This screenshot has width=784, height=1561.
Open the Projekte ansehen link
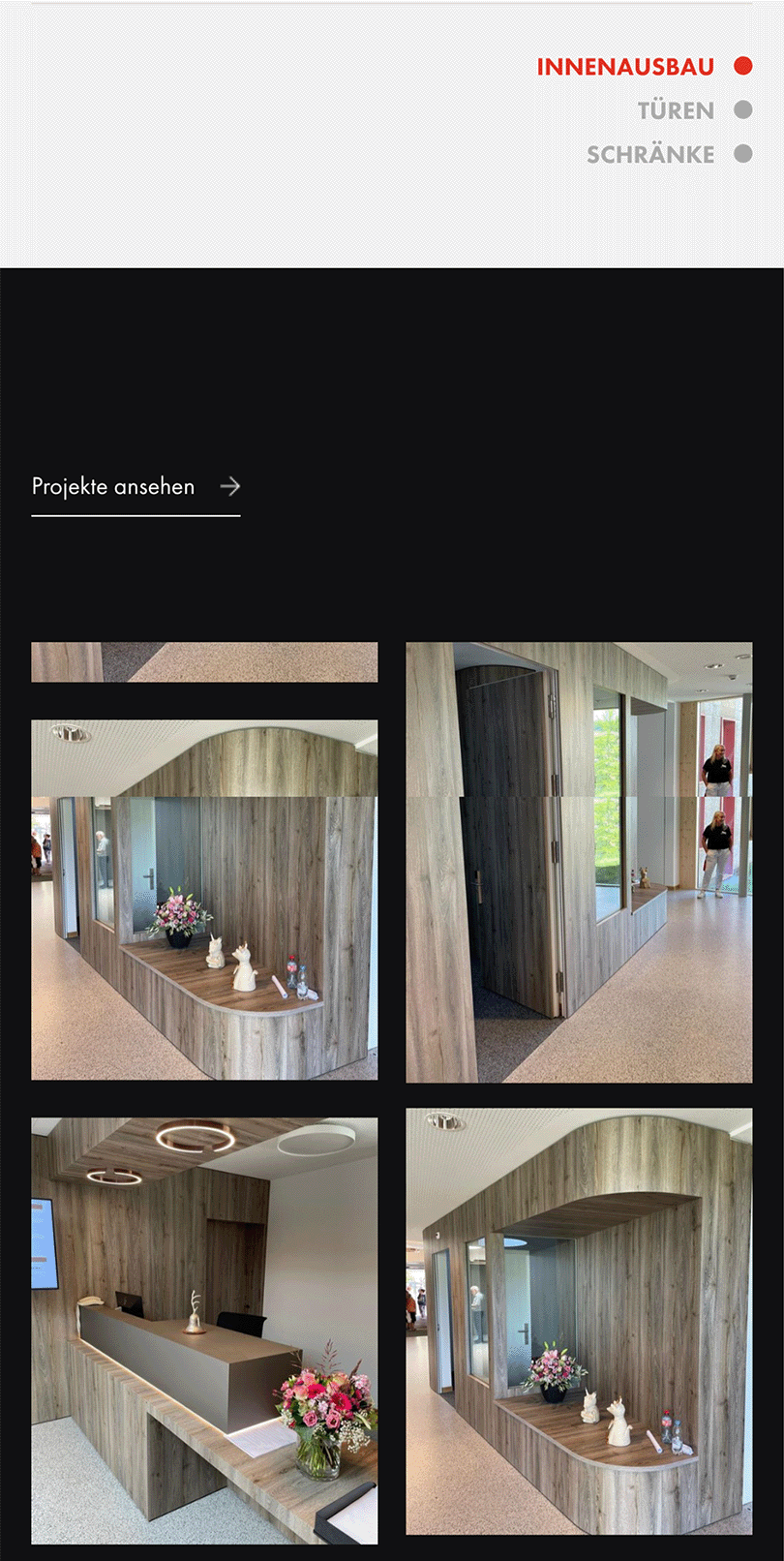point(136,487)
